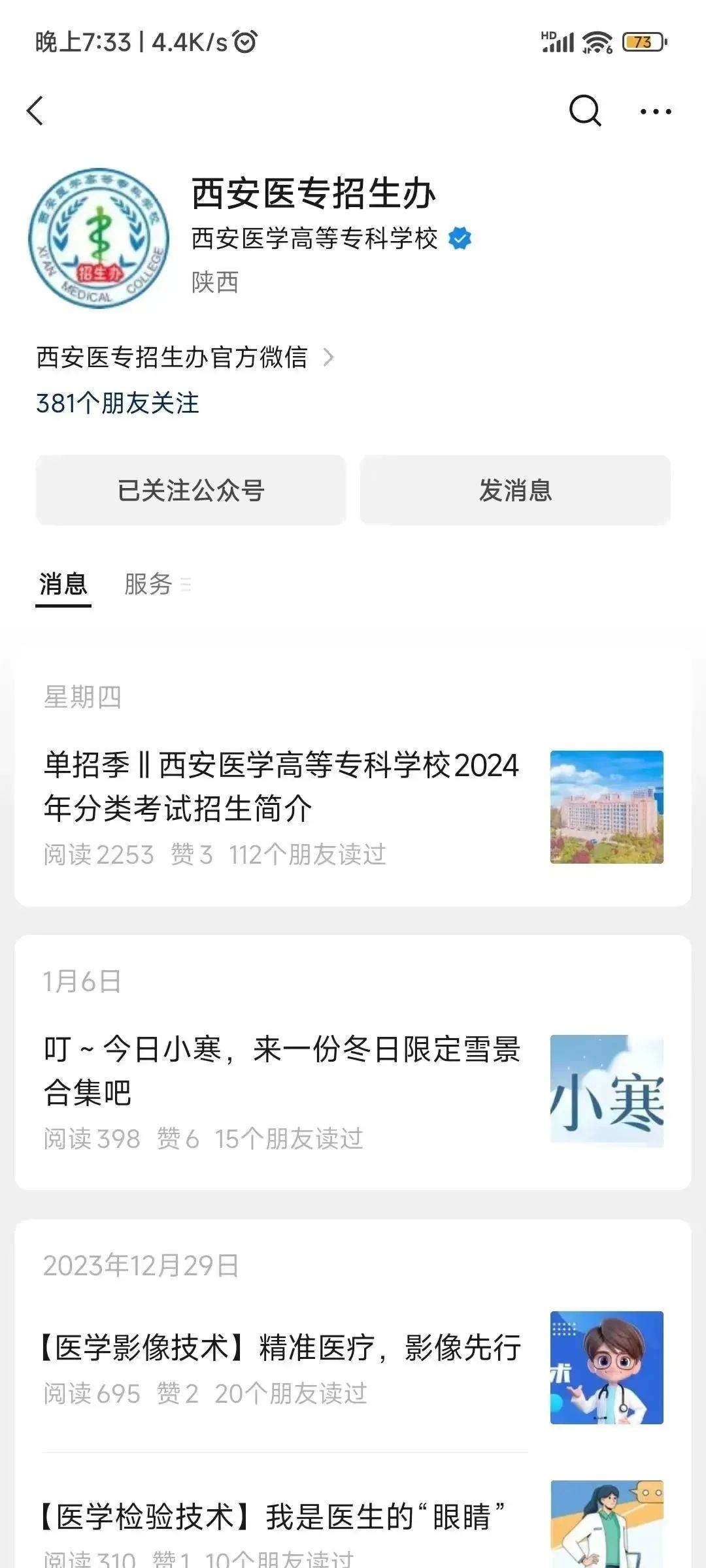The height and width of the screenshot is (1568, 706).
Task: Open the three-dot more options menu
Action: (x=655, y=111)
